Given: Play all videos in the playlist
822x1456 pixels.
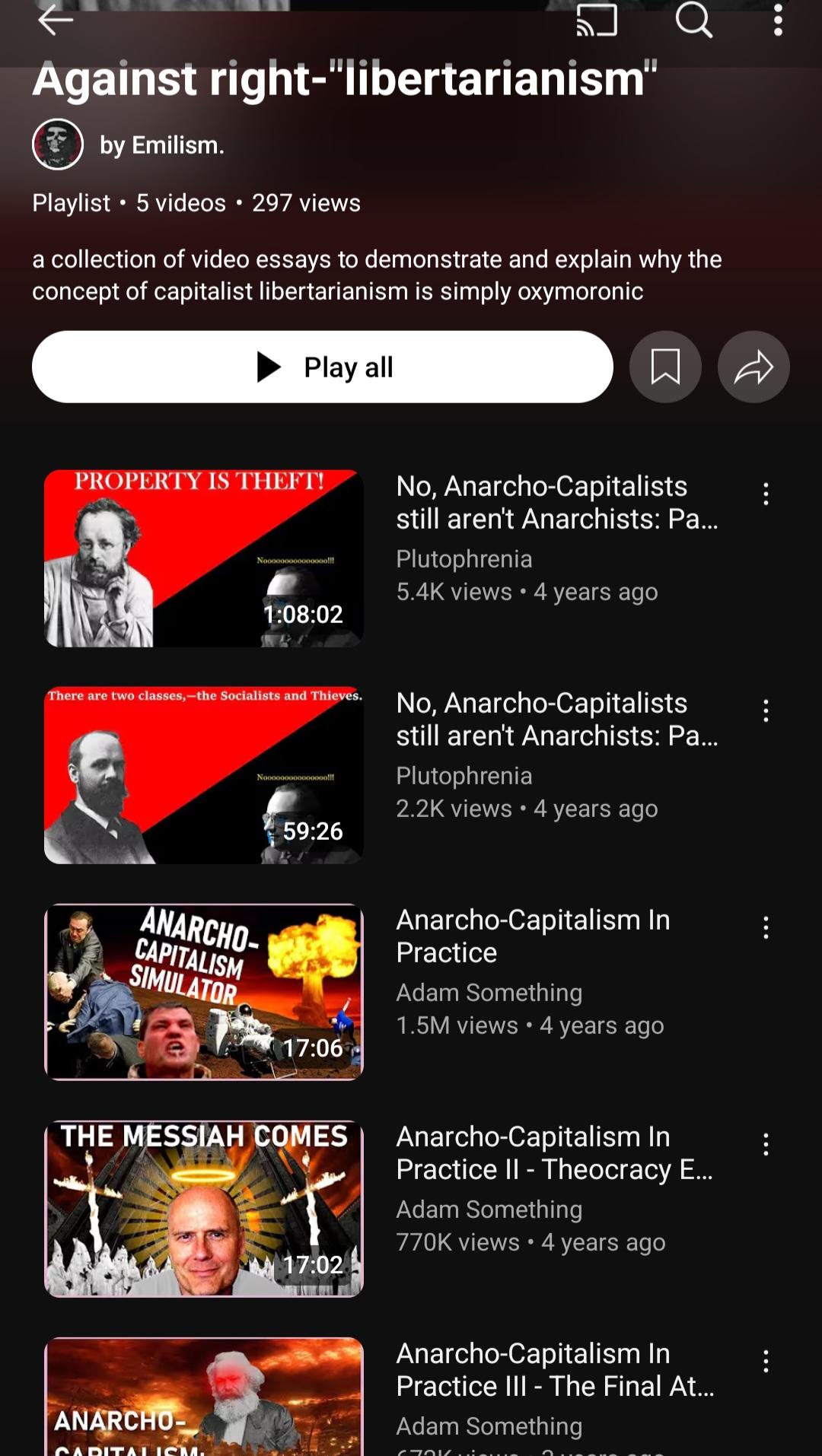Looking at the screenshot, I should coord(323,367).
